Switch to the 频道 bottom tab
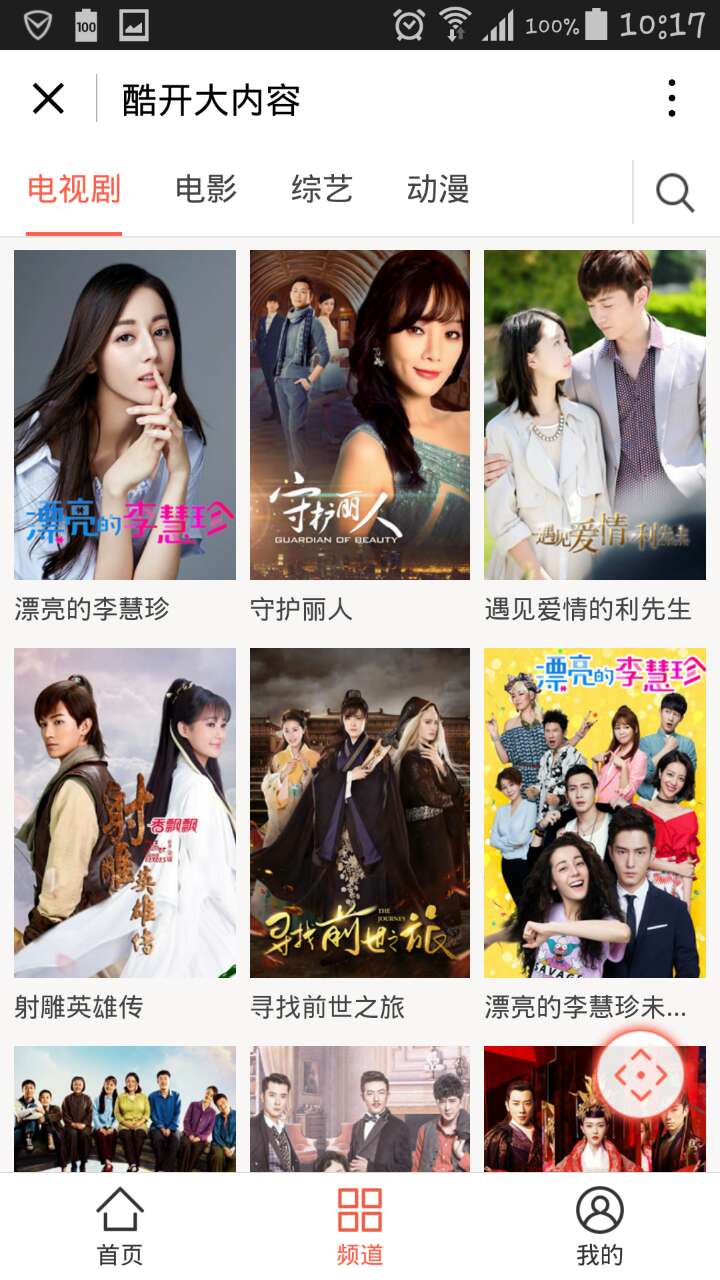The image size is (720, 1280). click(360, 1226)
